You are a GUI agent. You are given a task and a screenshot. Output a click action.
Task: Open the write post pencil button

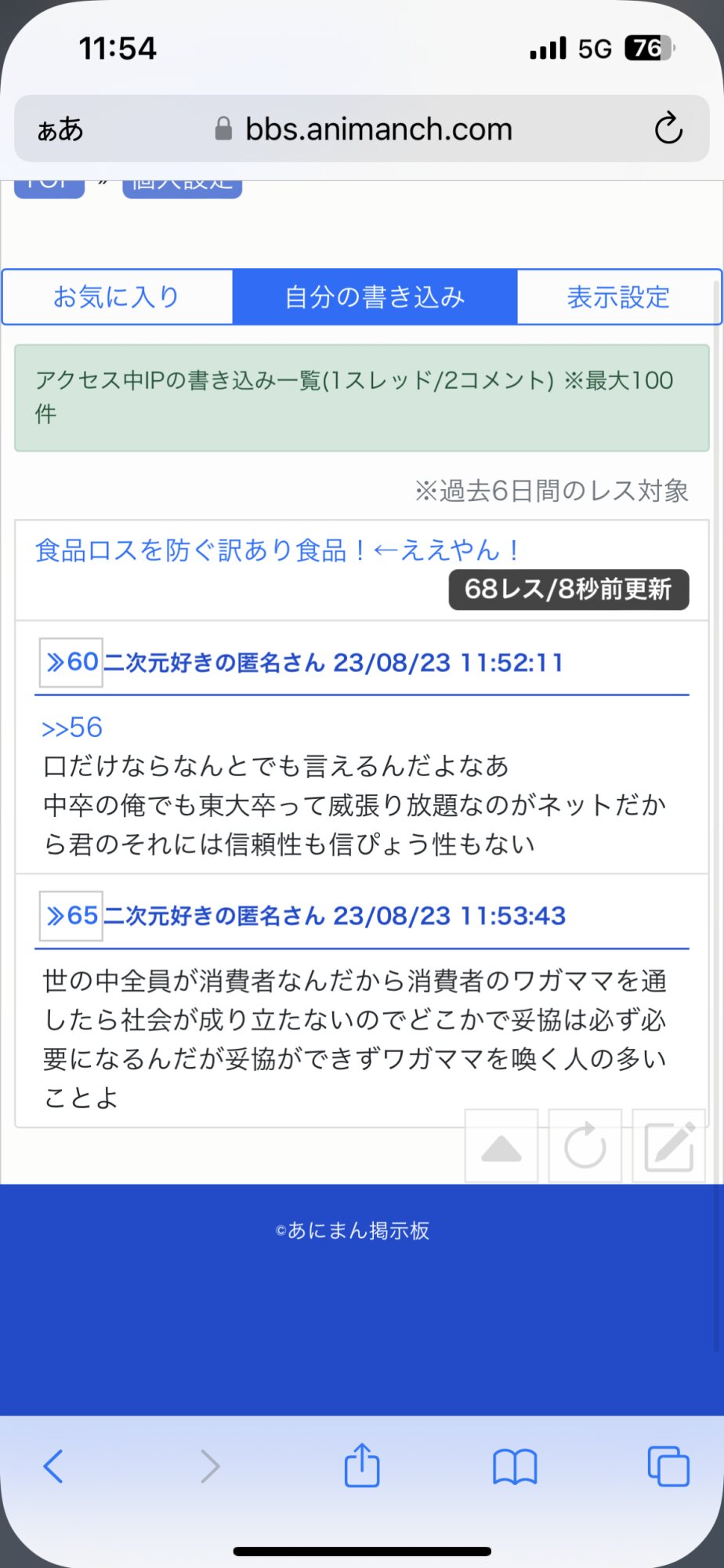[669, 1146]
